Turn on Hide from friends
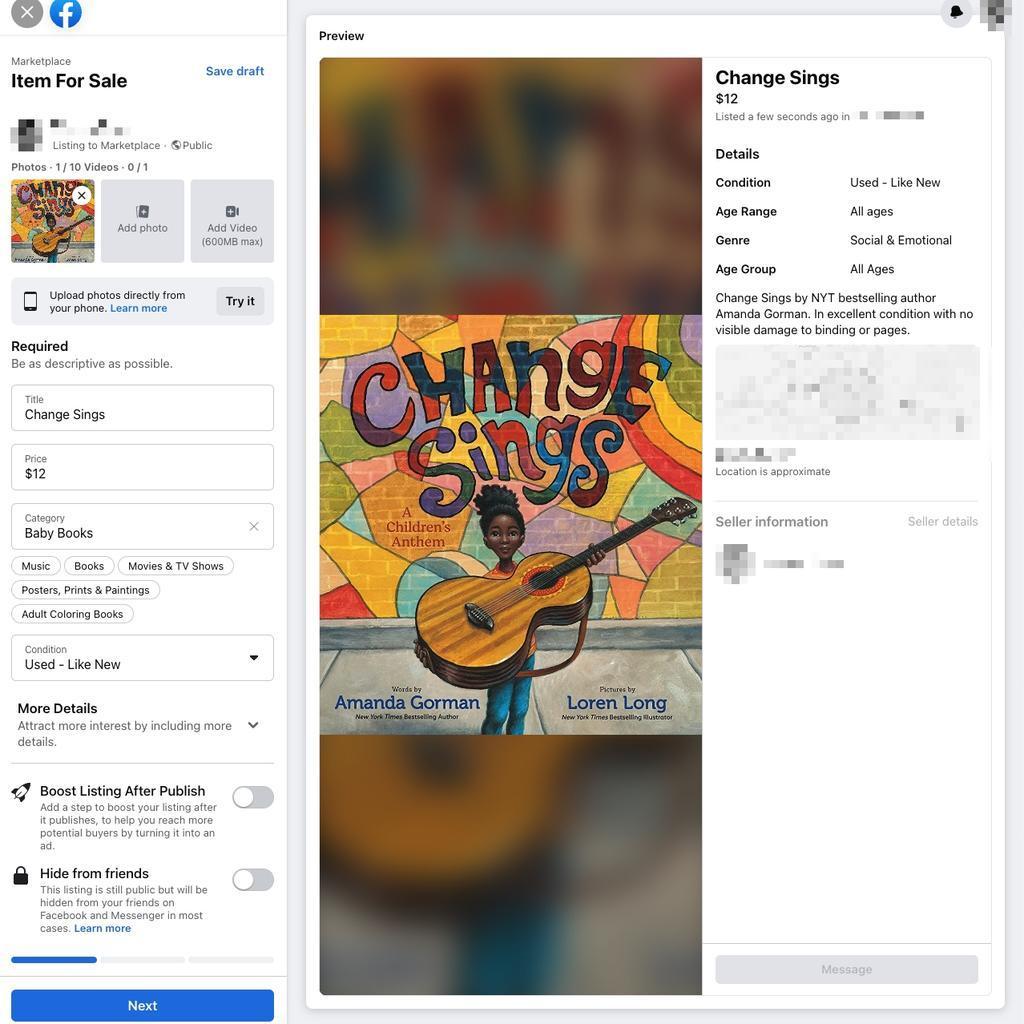This screenshot has width=1024, height=1024. pos(253,880)
